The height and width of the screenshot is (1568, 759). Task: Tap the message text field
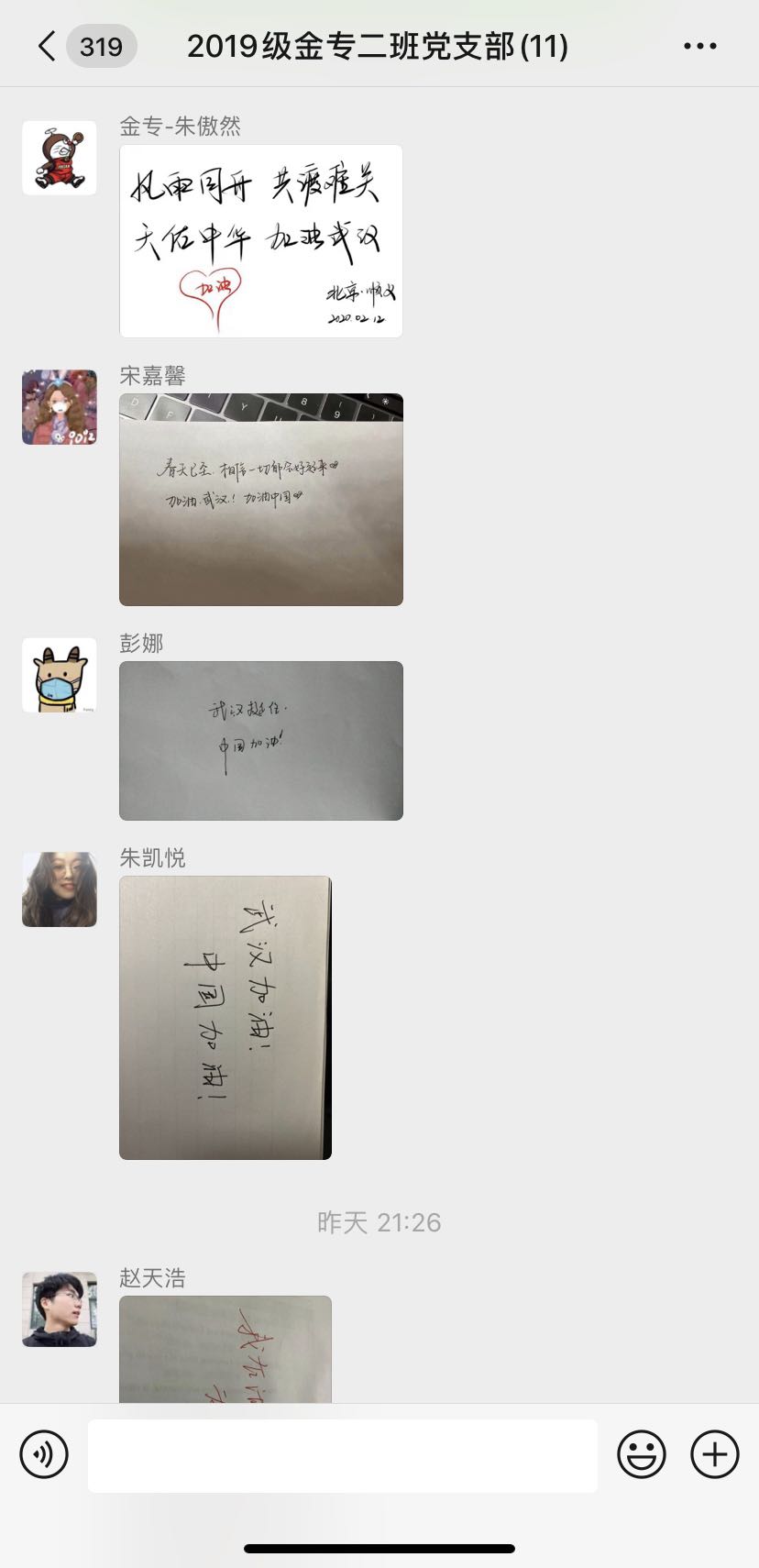(x=342, y=1455)
